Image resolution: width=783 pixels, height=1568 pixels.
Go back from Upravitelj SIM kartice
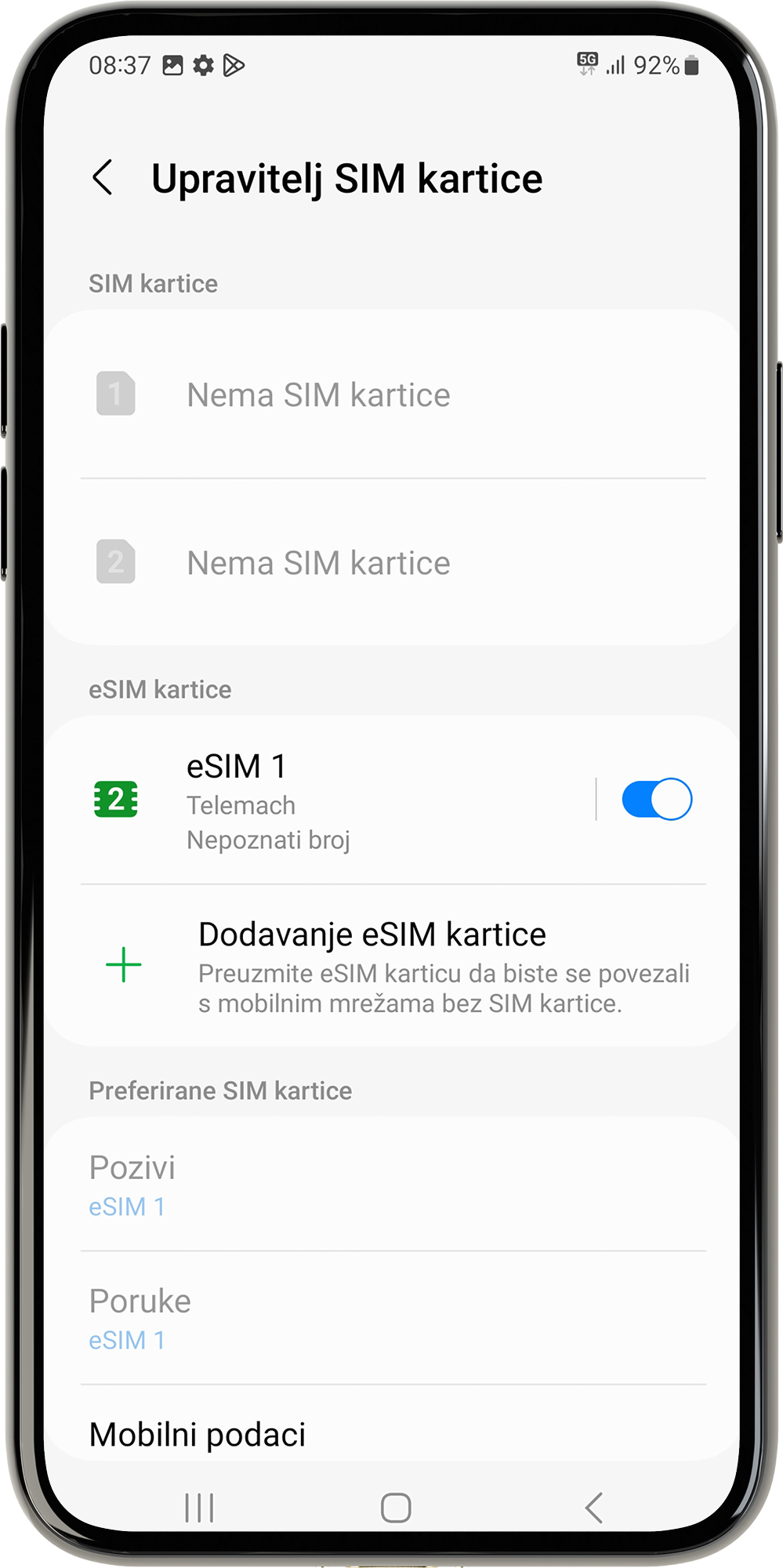click(x=103, y=178)
